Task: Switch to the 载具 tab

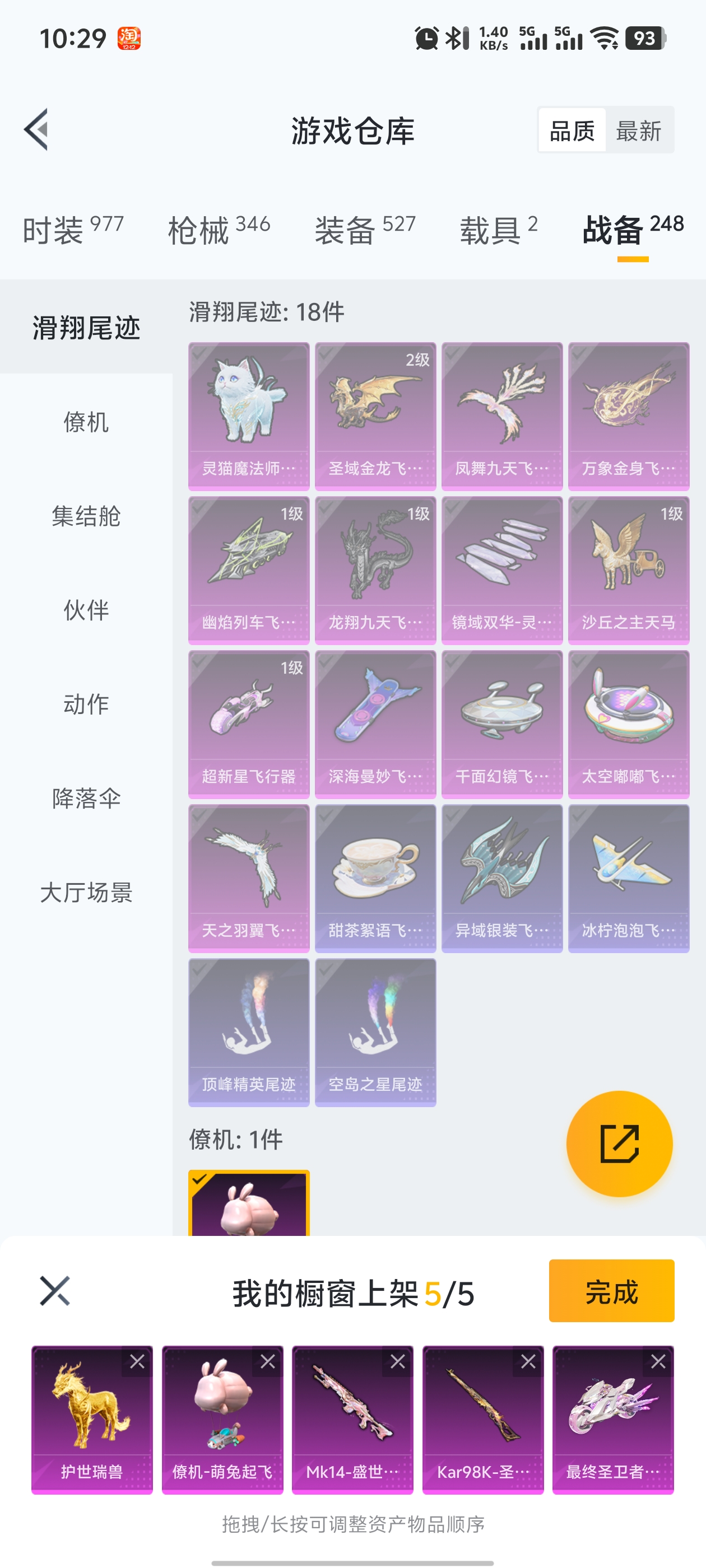Action: point(498,230)
